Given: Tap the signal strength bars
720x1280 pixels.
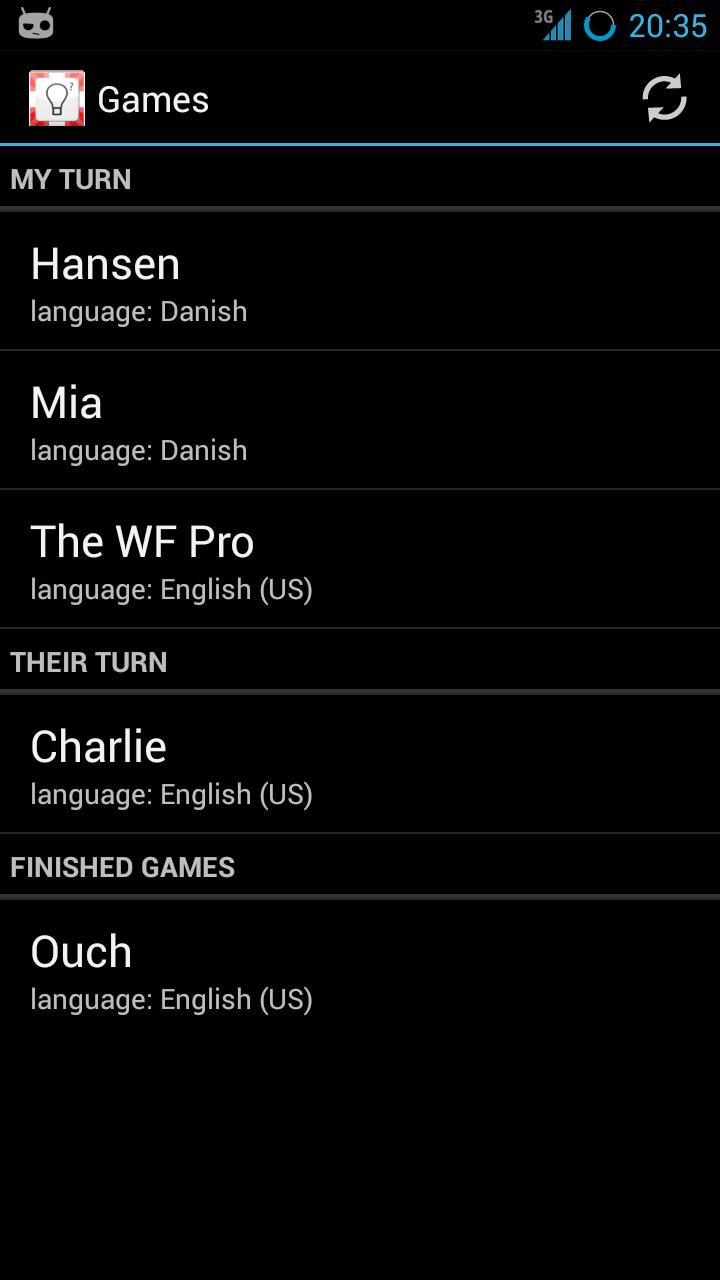Looking at the screenshot, I should coord(560,27).
